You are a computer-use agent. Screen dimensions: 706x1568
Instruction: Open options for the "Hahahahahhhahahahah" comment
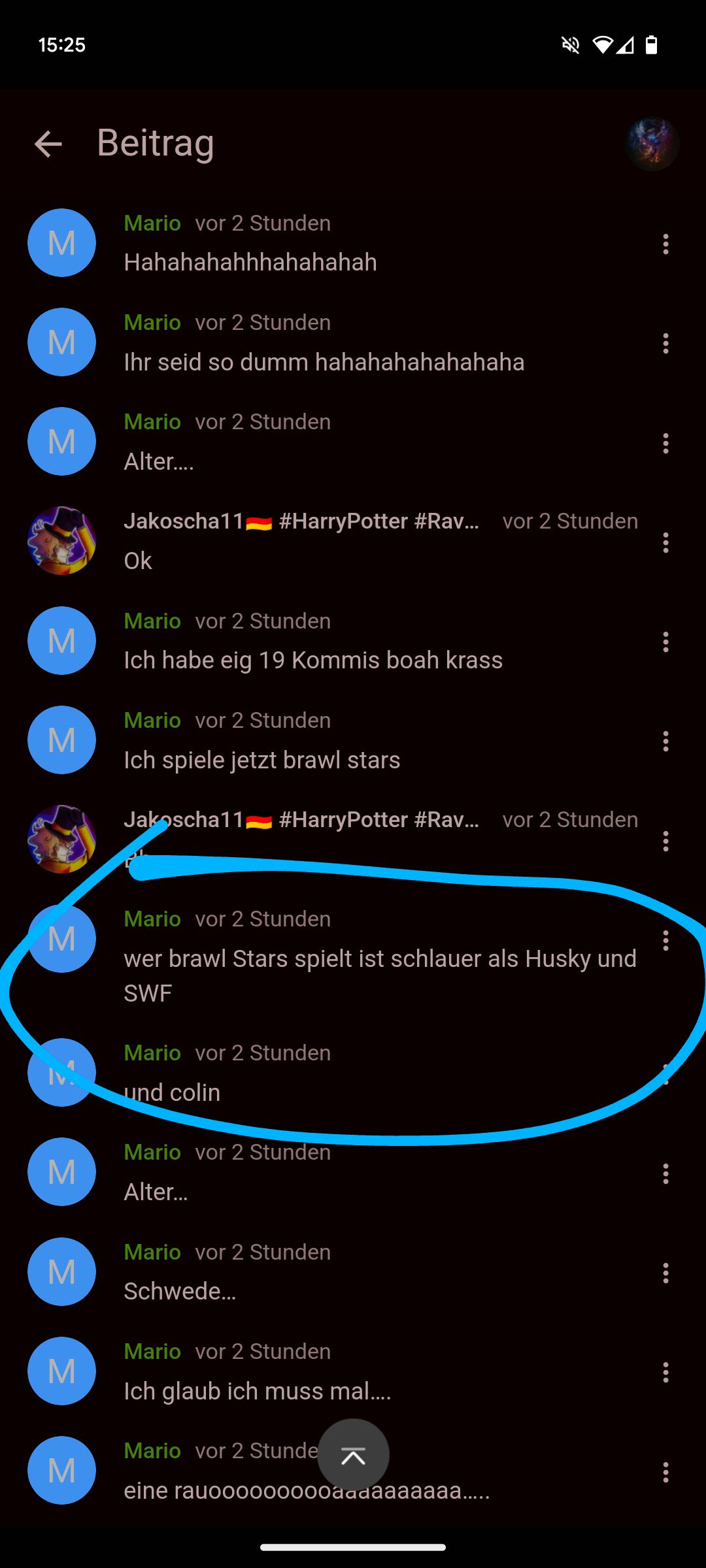(x=665, y=244)
